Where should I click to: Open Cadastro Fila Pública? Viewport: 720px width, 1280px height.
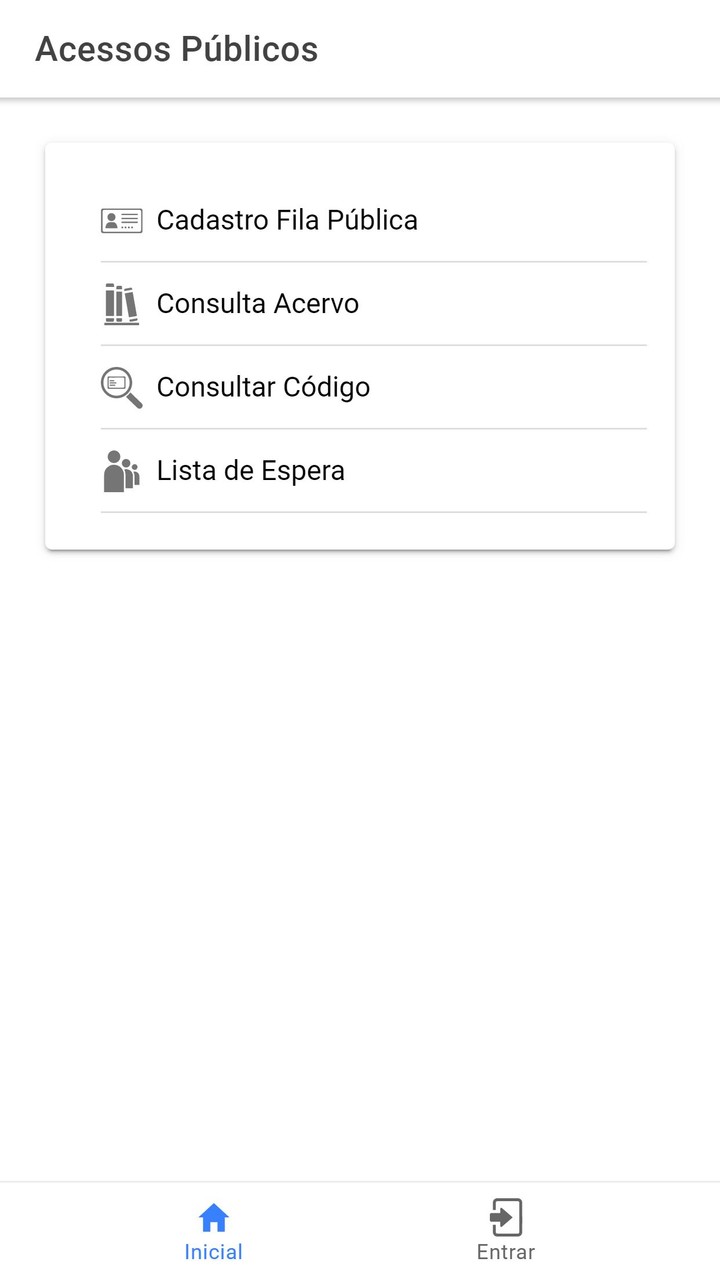pos(287,220)
